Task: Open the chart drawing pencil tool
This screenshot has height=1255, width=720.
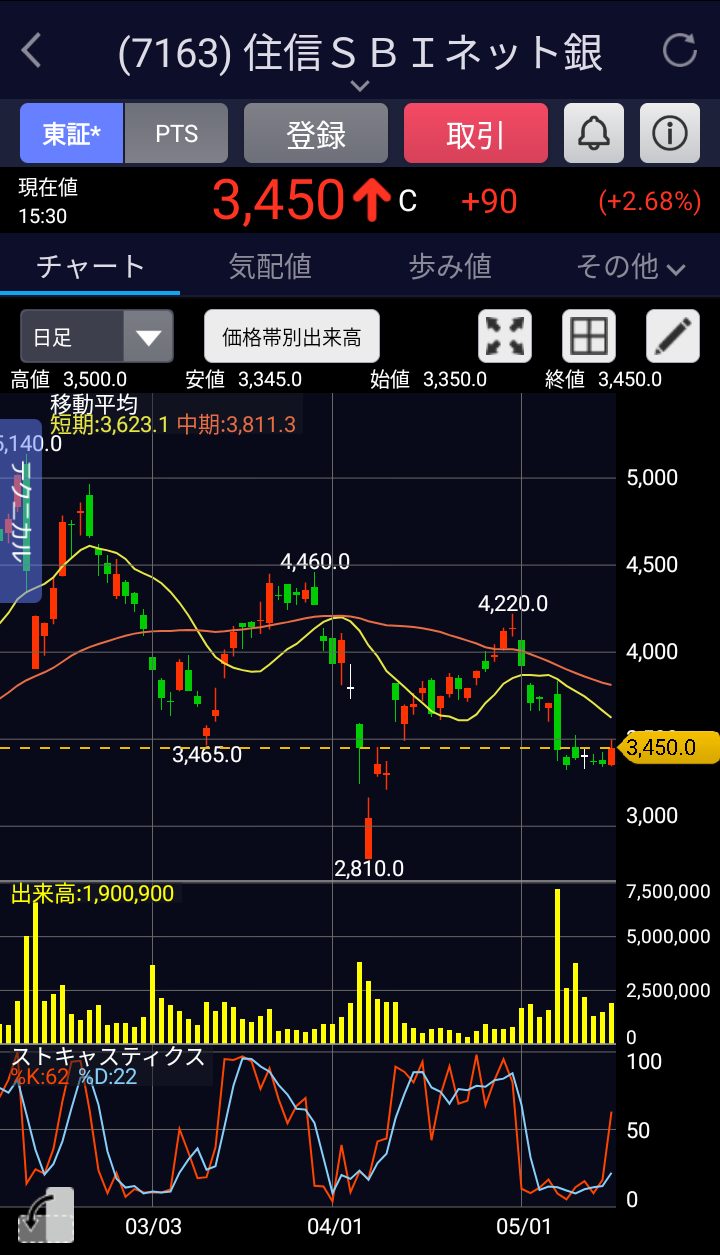Action: pos(673,336)
